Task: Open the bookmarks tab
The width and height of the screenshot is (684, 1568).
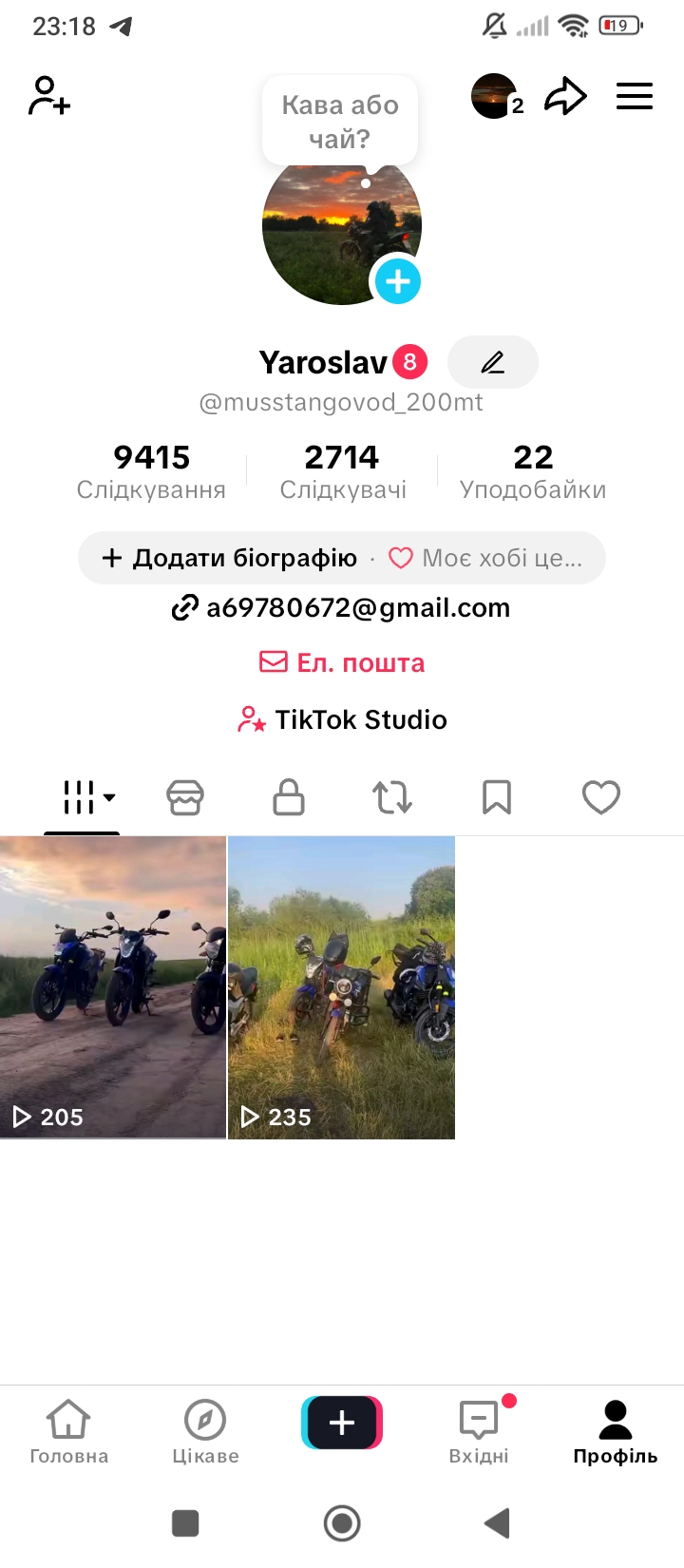Action: tap(496, 797)
